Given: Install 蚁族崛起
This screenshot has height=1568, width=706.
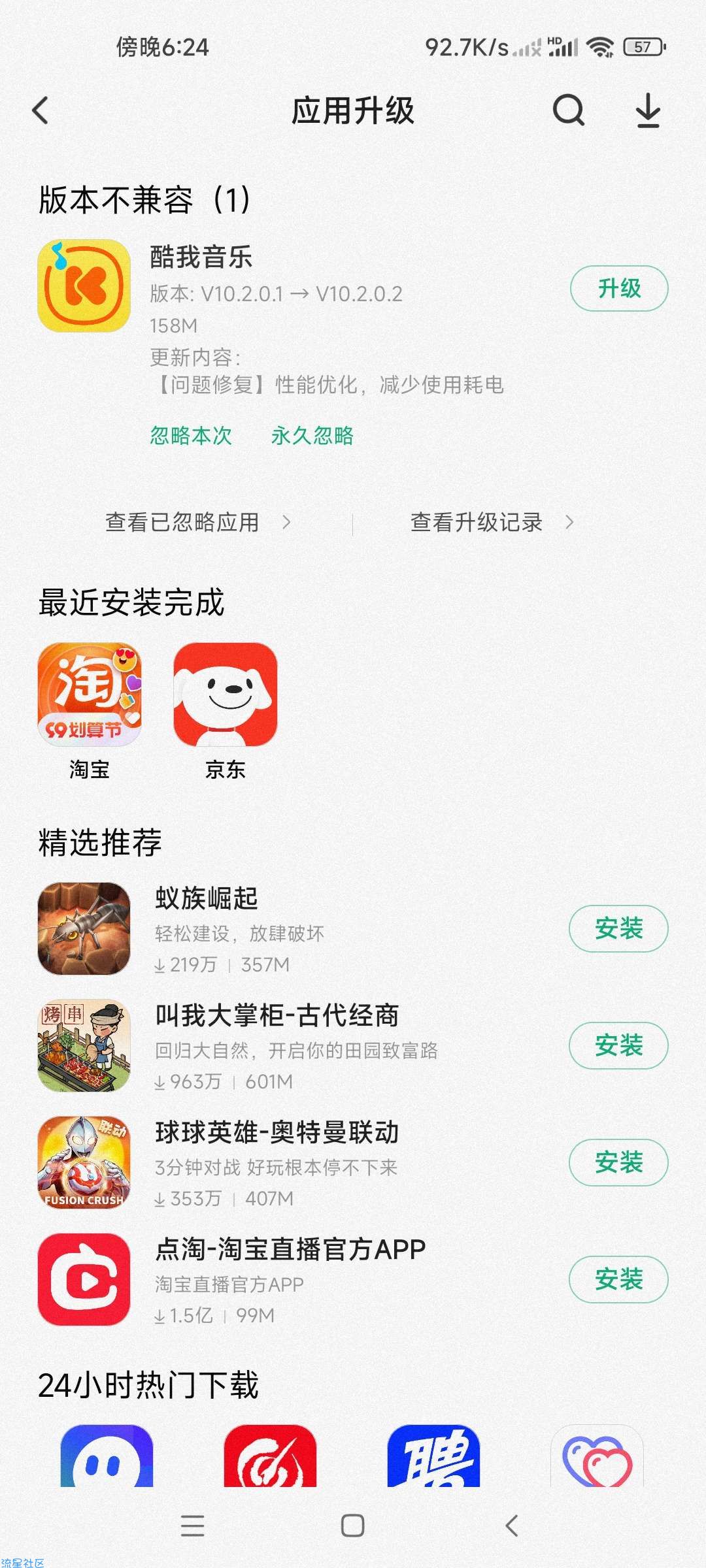Looking at the screenshot, I should tap(618, 928).
